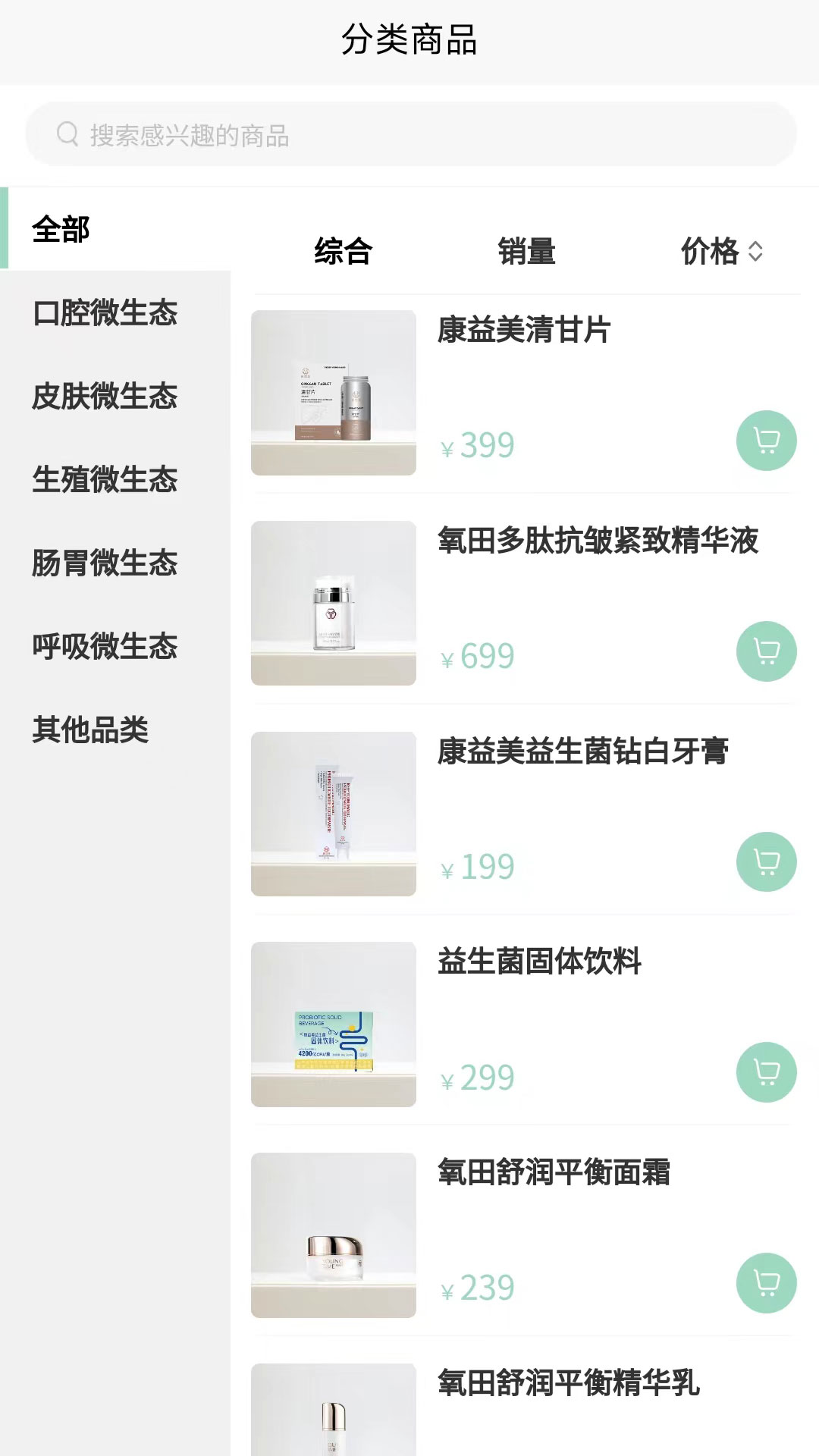Switch to the 销量 sort tab

point(525,253)
